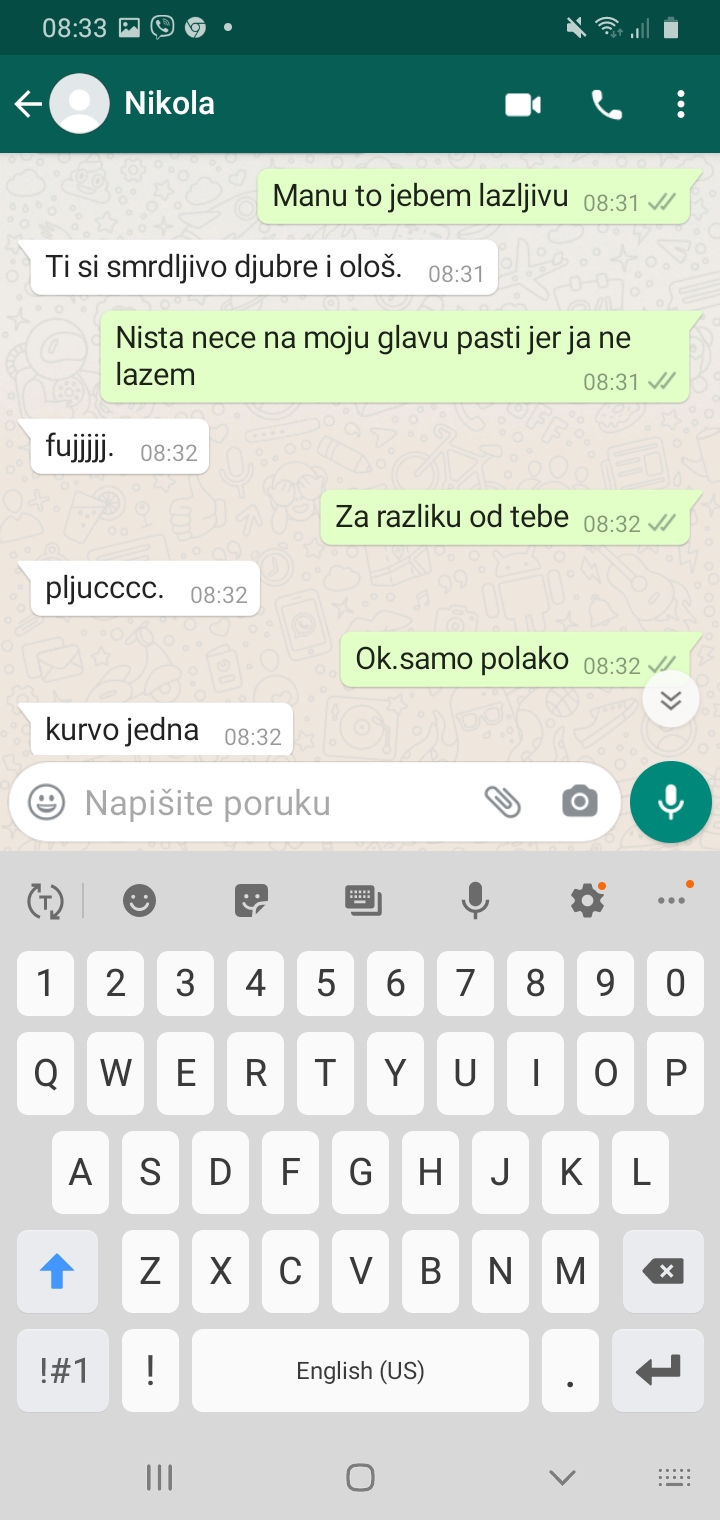Start a video call with Nikola

[523, 104]
